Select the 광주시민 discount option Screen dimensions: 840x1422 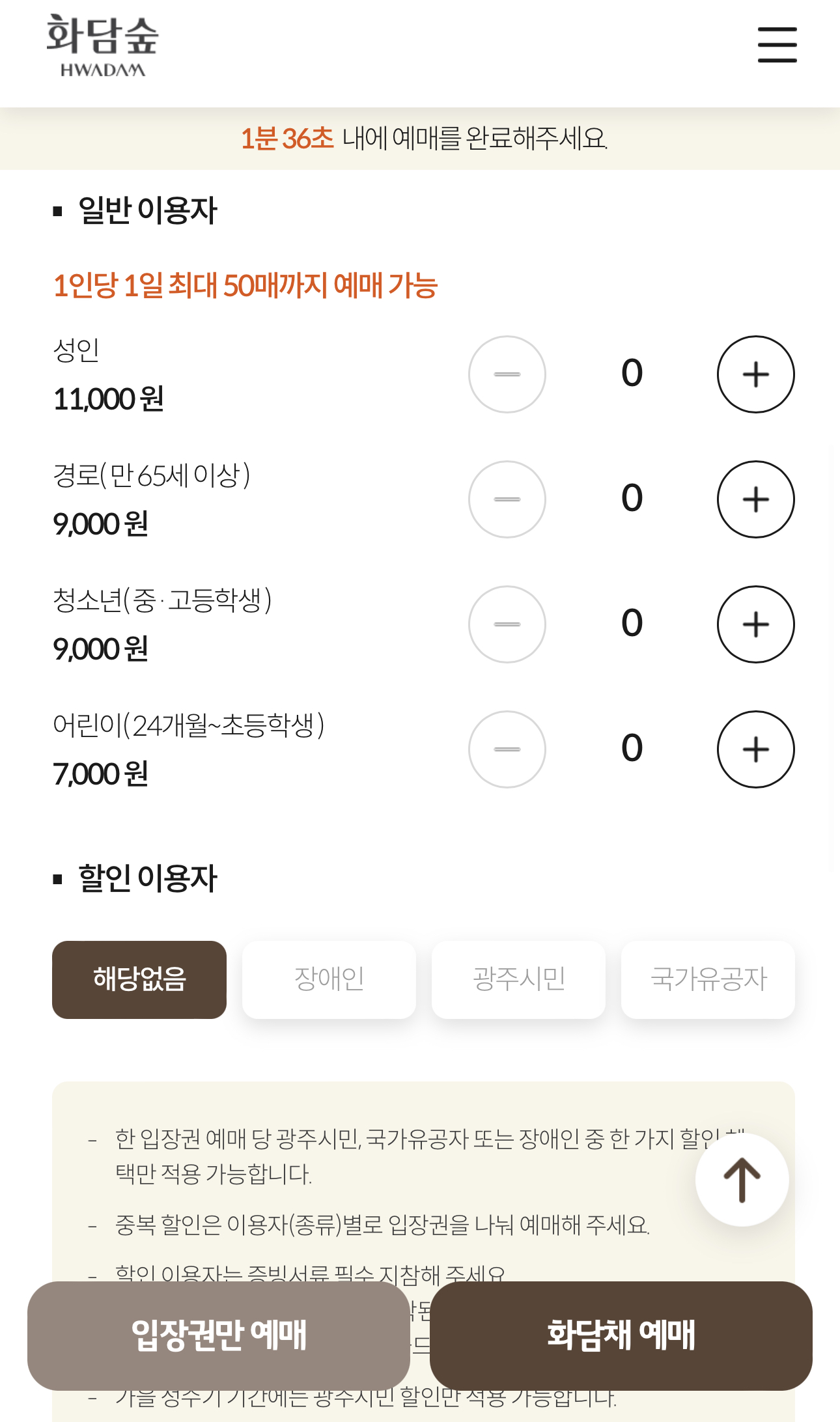pos(518,980)
